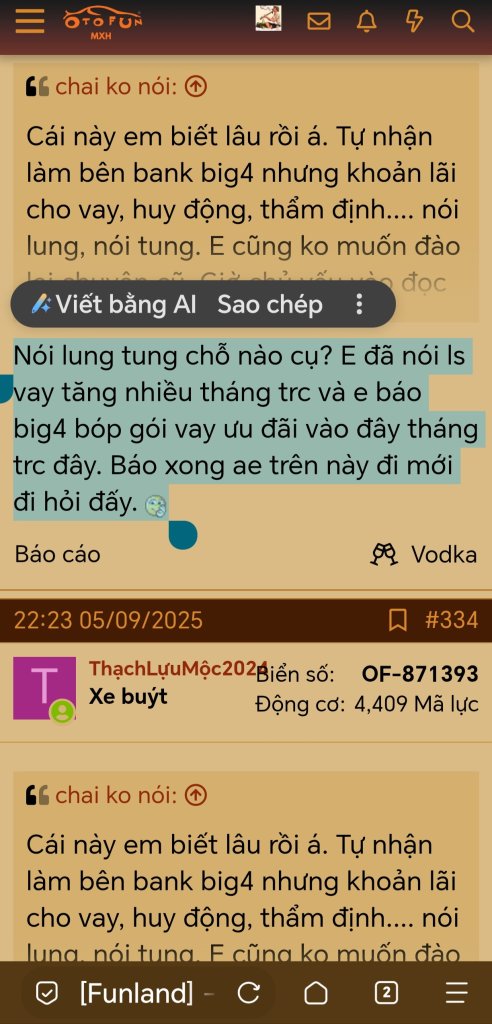Reload the page

tap(249, 993)
